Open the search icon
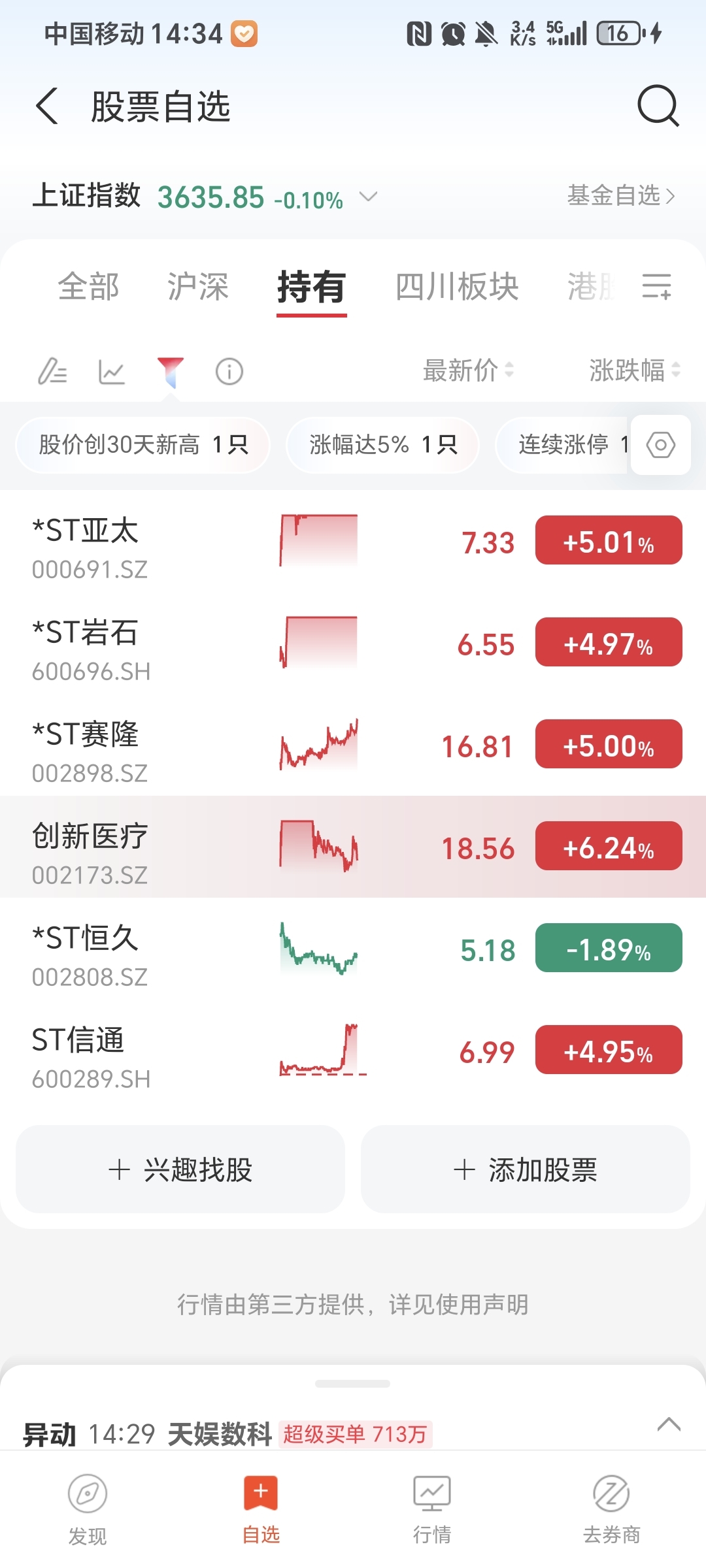 click(x=658, y=106)
